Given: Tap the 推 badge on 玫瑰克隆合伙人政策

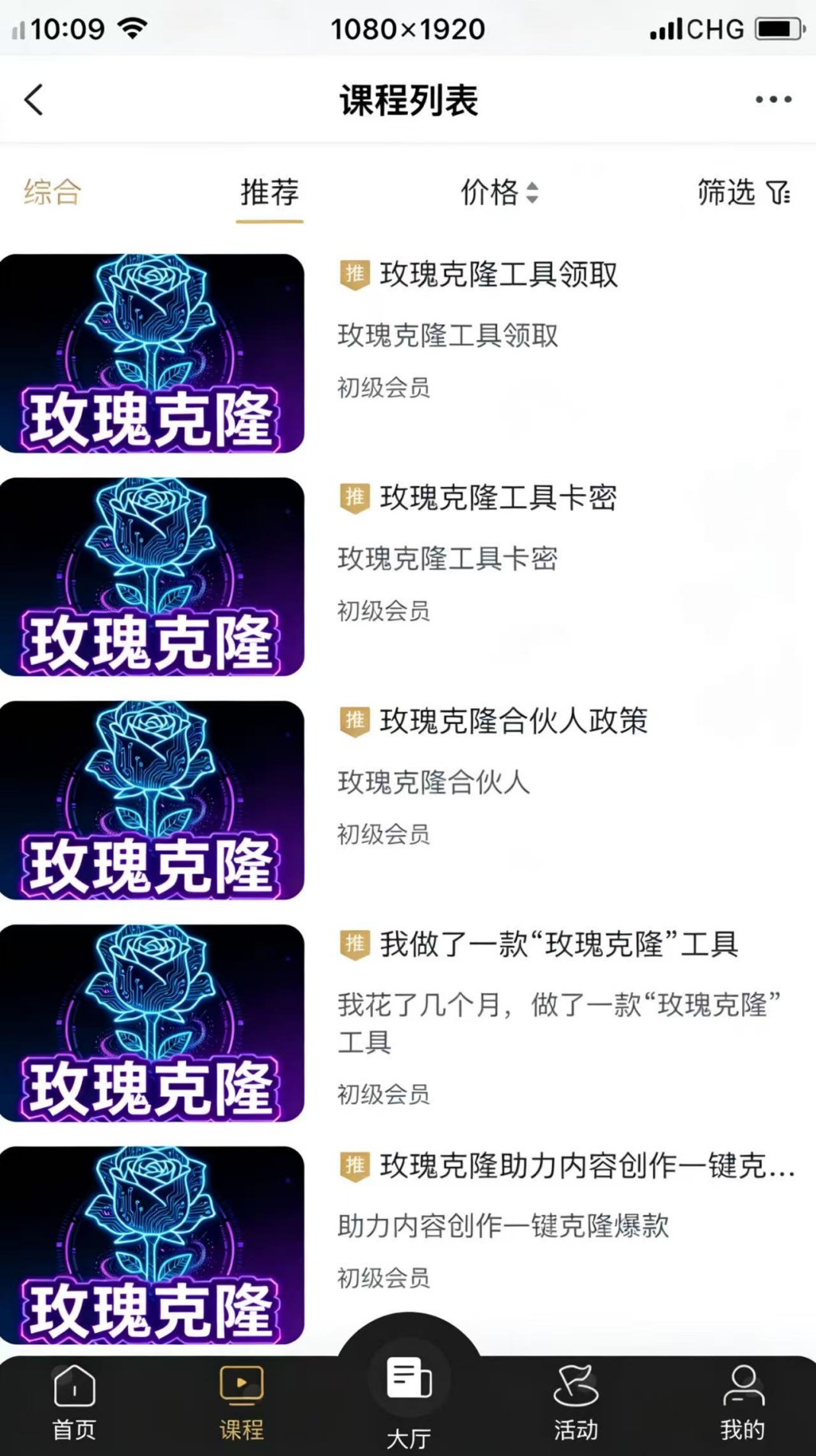Looking at the screenshot, I should click(354, 723).
